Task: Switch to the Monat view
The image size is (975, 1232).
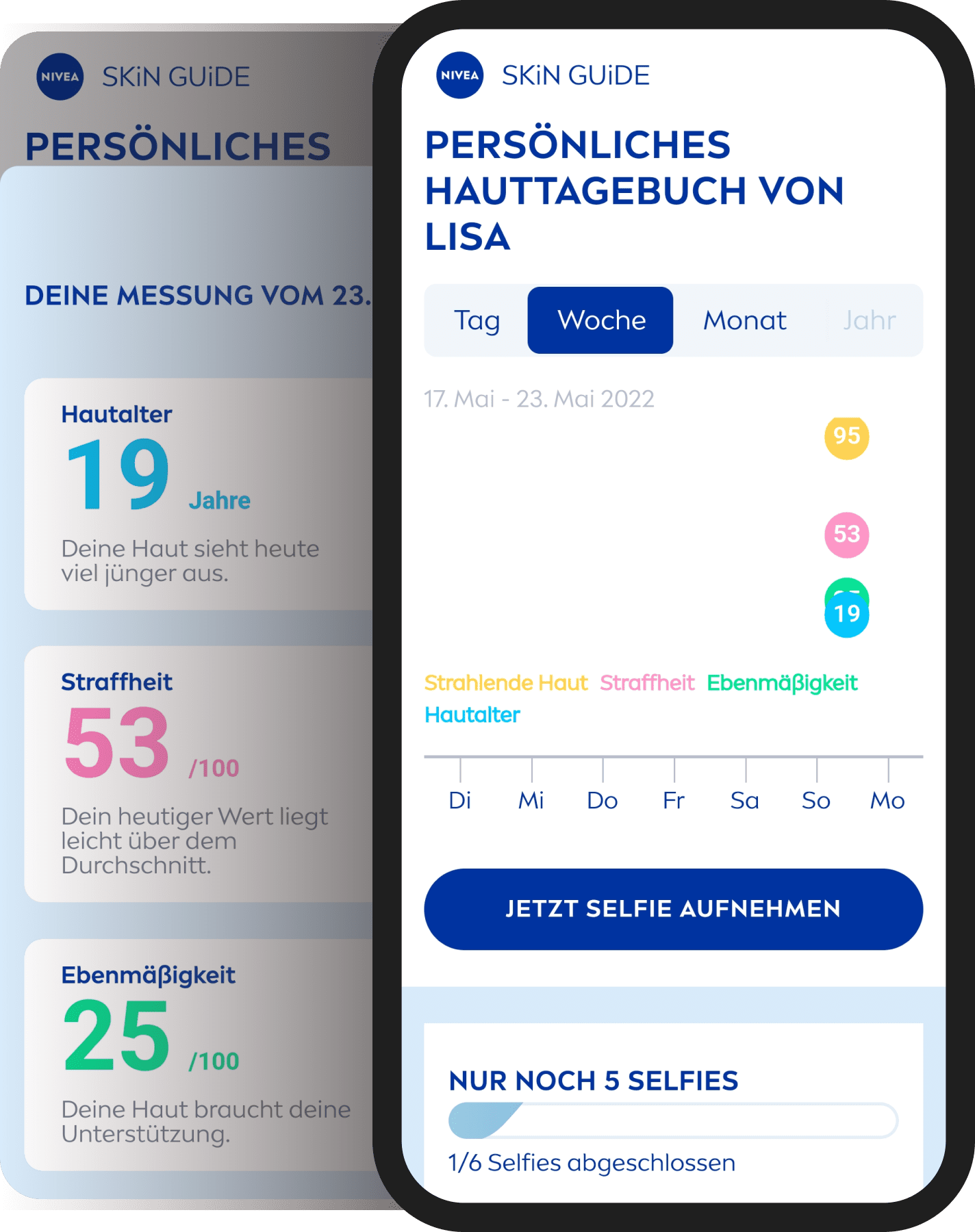Action: pyautogui.click(x=746, y=320)
